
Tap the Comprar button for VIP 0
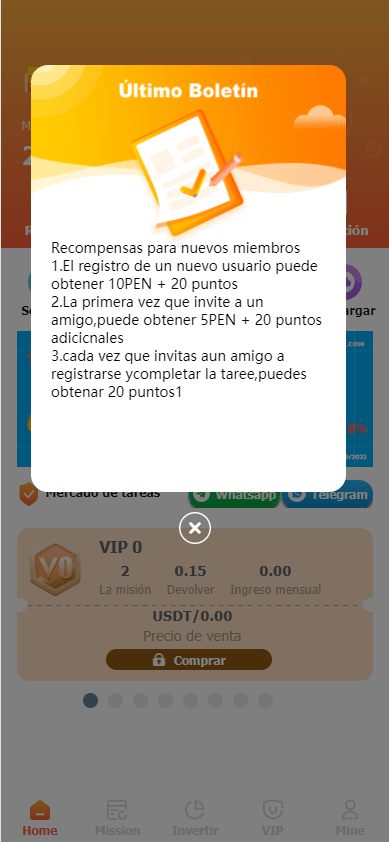pos(189,659)
